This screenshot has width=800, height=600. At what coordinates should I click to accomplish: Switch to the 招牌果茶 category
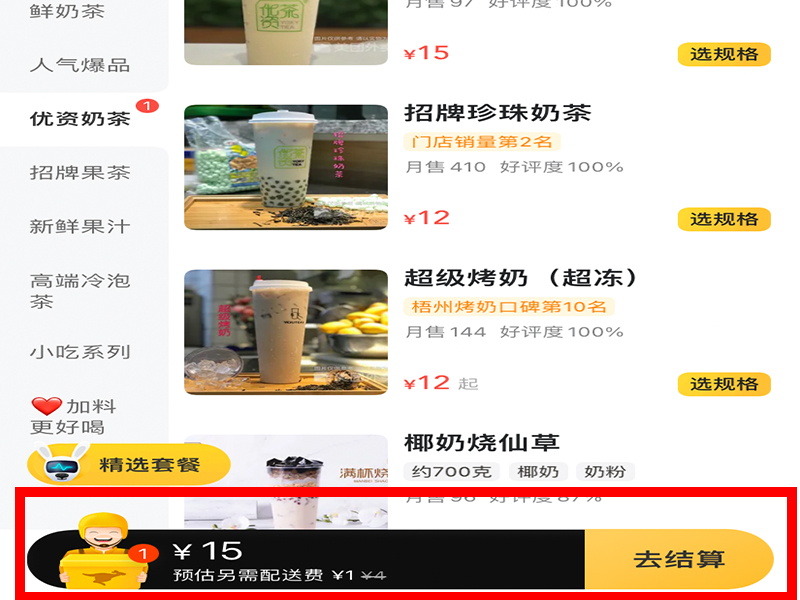point(80,172)
